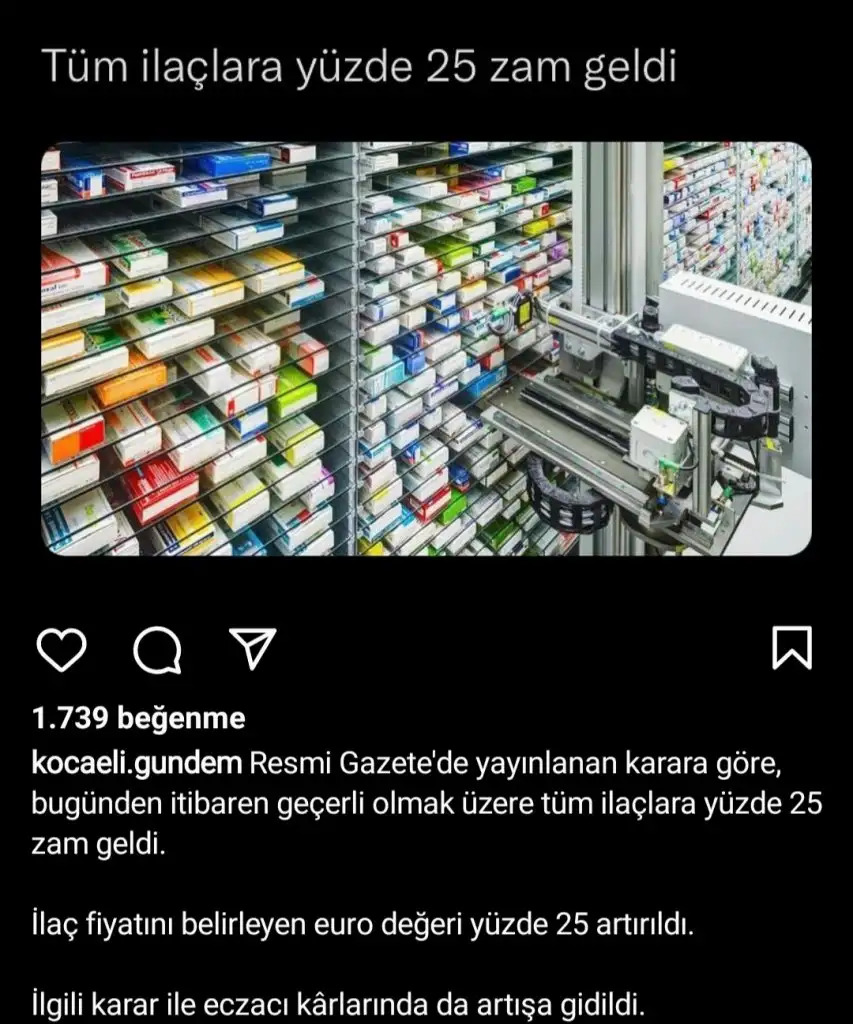Open comments on the post
853x1024 pixels.
[x=158, y=651]
